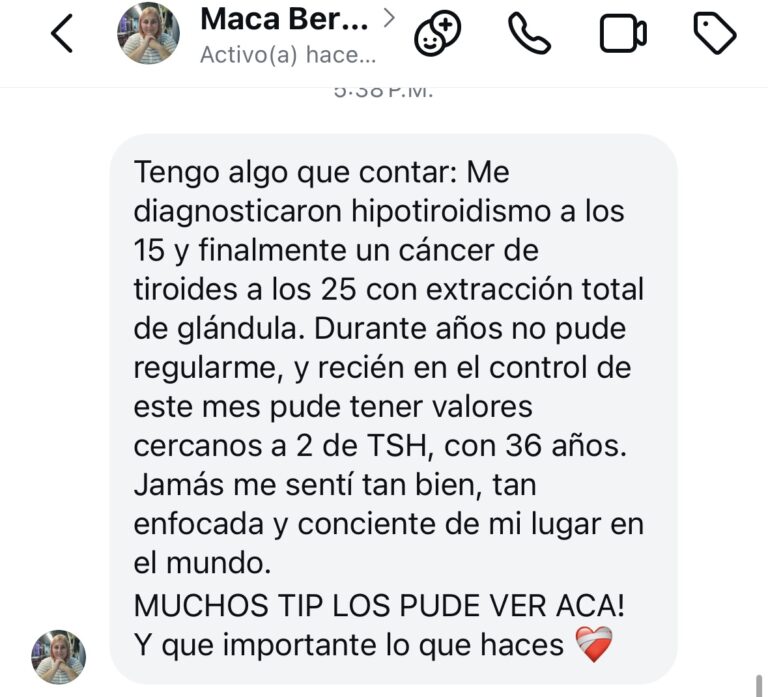Start a voice call with Maca
Image resolution: width=768 pixels, height=697 pixels.
(529, 34)
